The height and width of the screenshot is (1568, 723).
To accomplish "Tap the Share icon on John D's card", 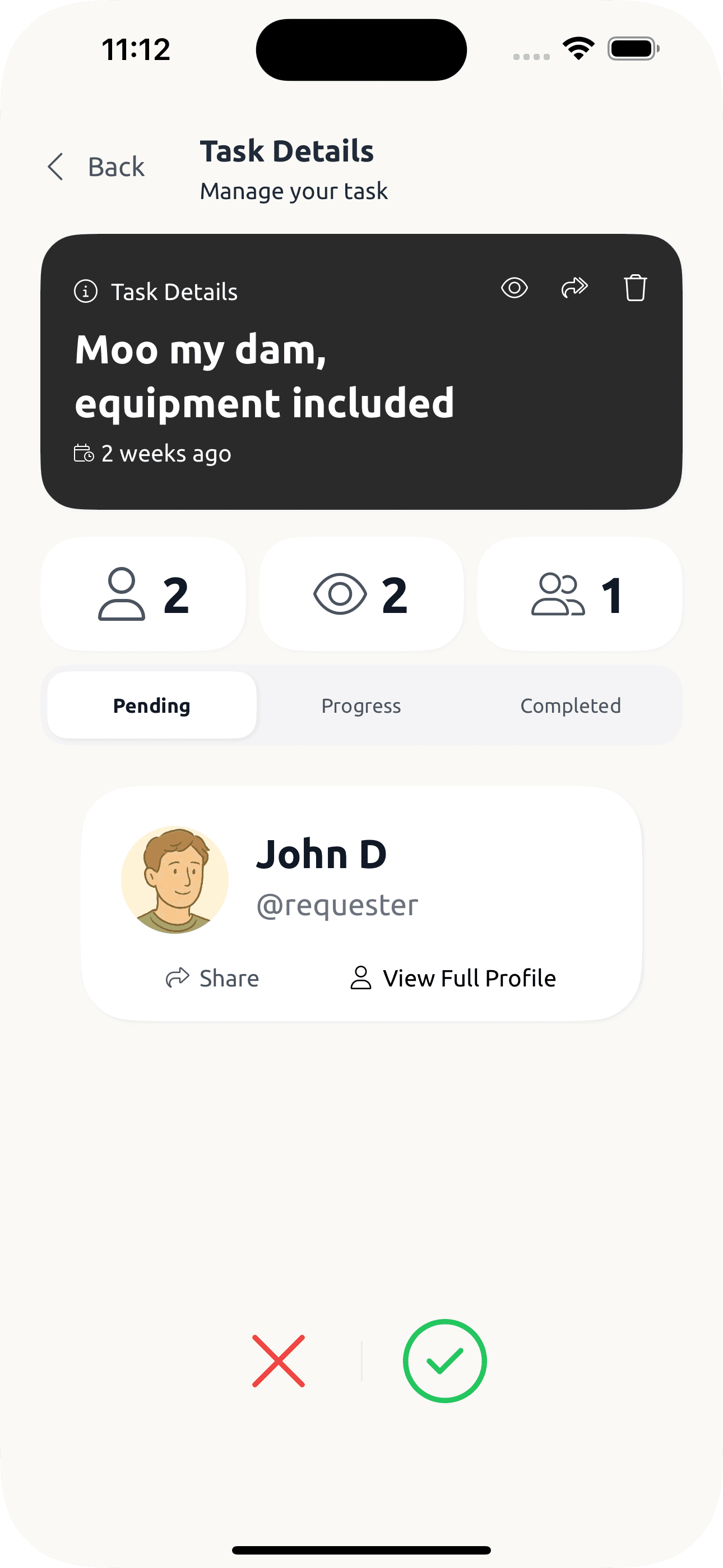I will tap(177, 978).
